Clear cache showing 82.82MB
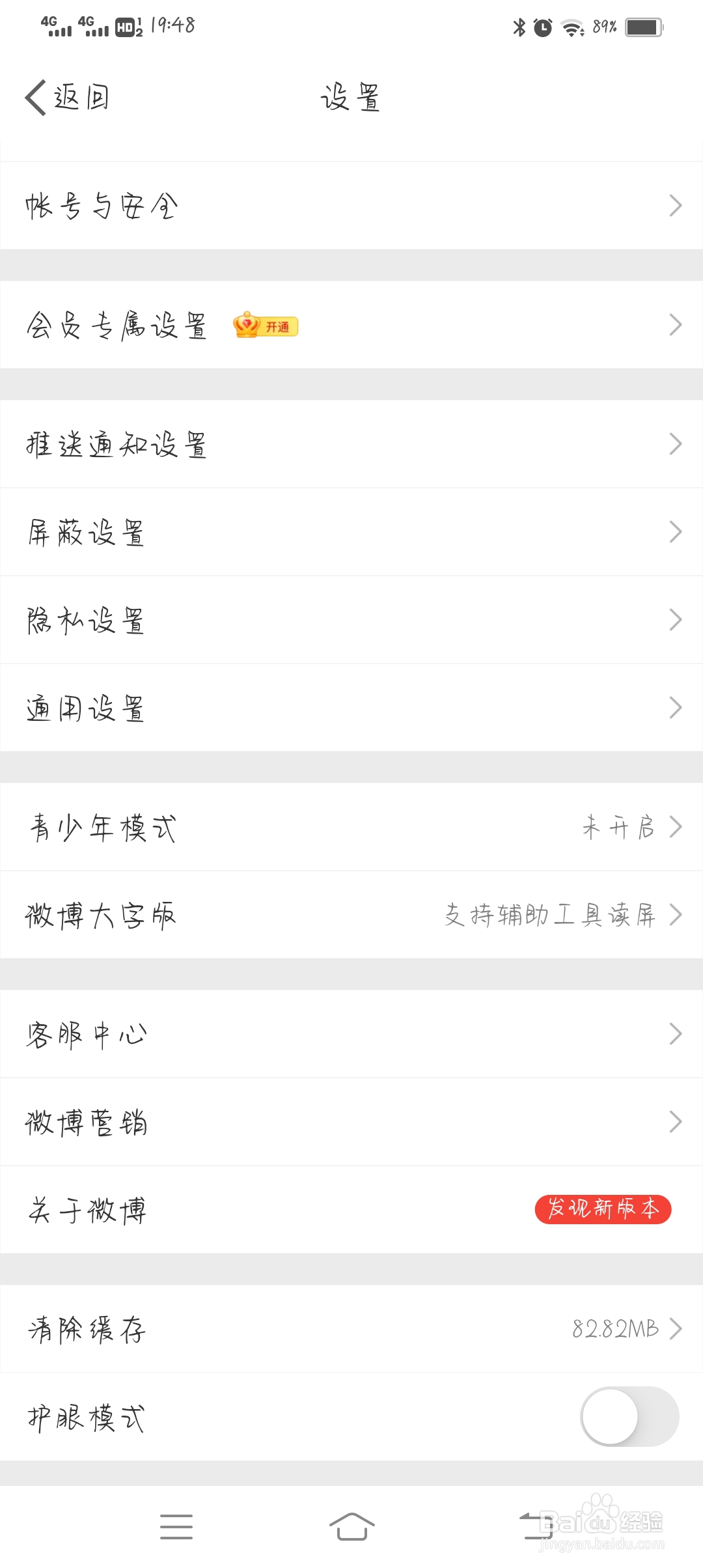703x1568 pixels. point(351,1328)
